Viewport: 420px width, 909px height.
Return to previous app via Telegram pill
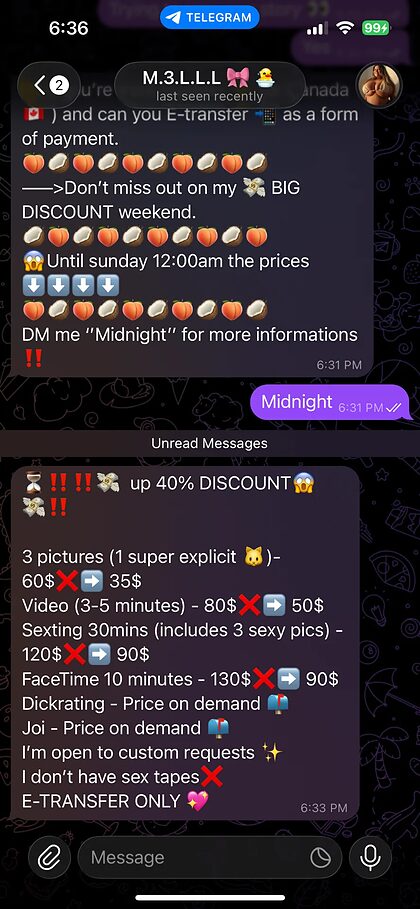209,17
